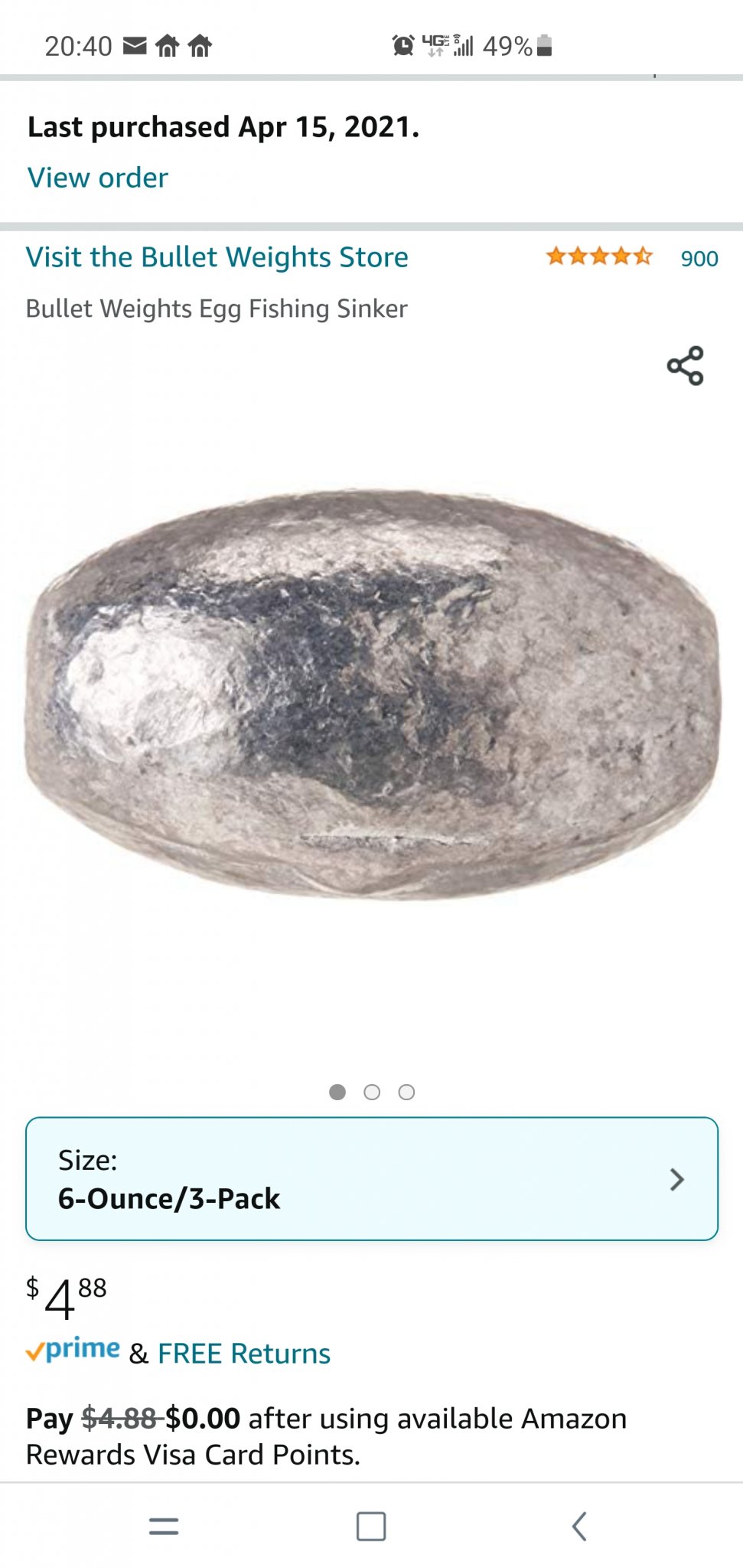Image resolution: width=743 pixels, height=1568 pixels.
Task: Visit the Bullet Weights Store
Action: [x=217, y=257]
